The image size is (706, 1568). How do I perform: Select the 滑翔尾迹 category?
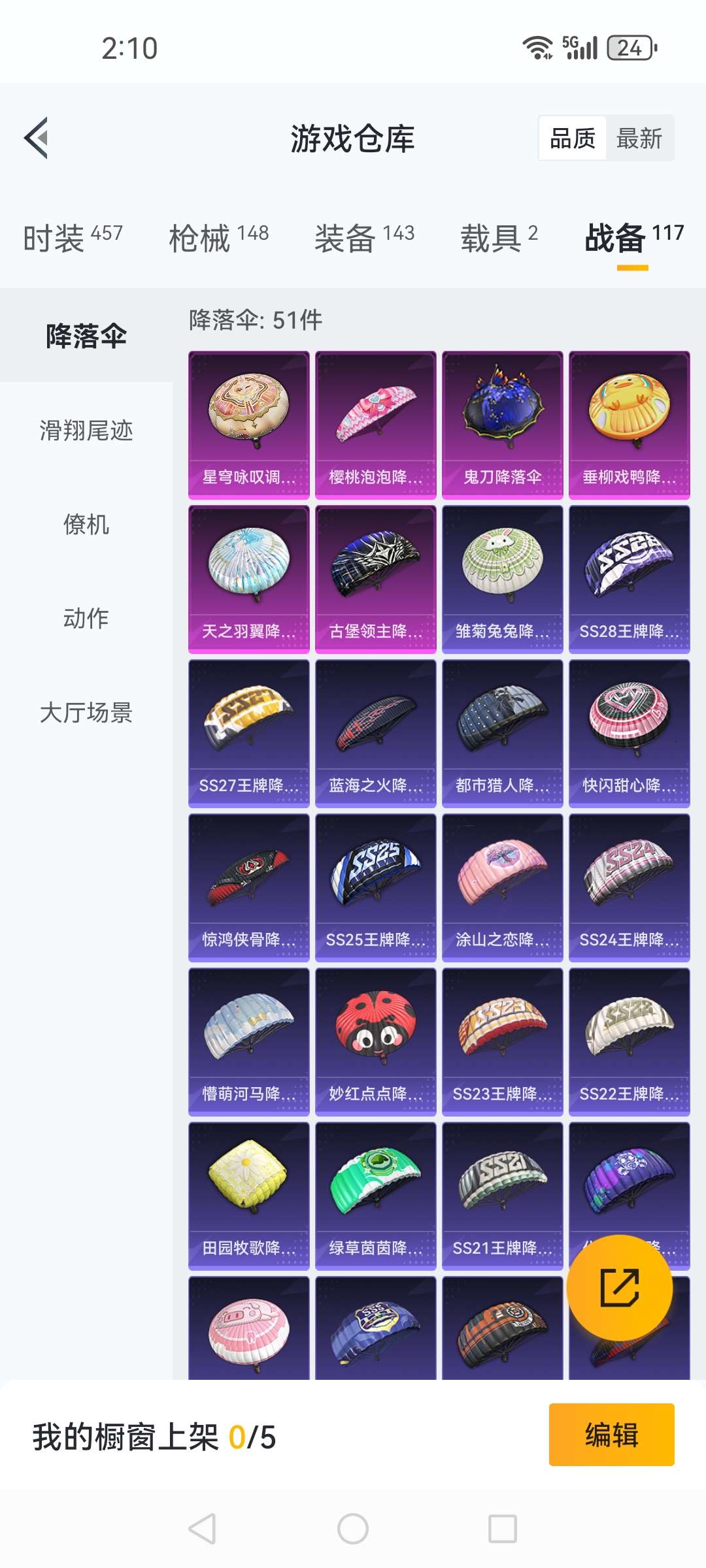(86, 431)
